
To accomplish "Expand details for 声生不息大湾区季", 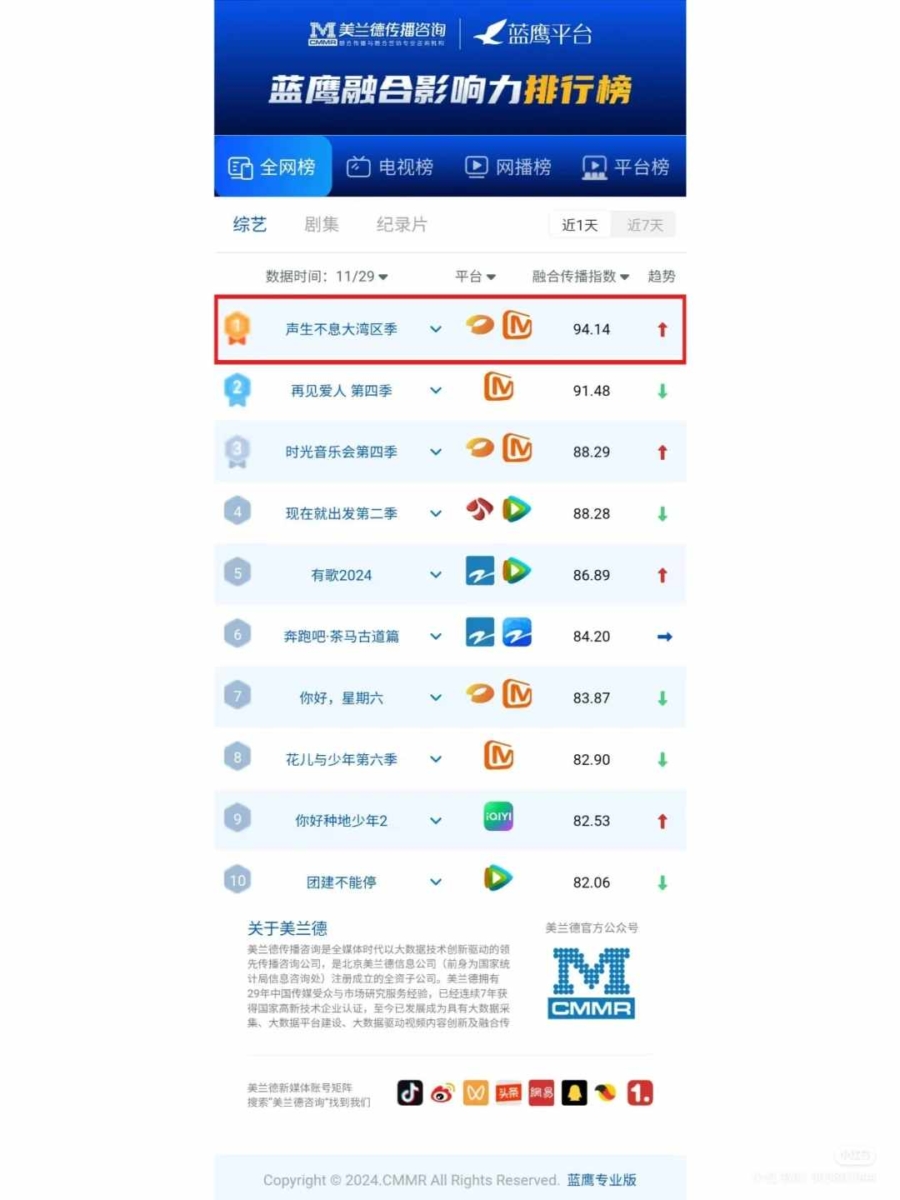I will 436,329.
